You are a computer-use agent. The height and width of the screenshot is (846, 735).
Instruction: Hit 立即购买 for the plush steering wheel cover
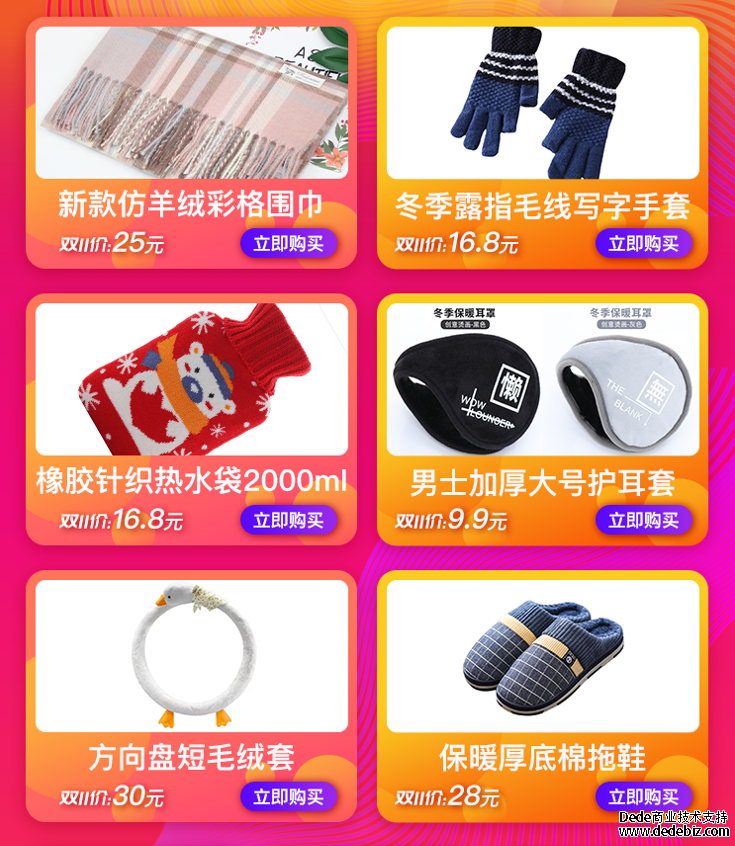click(x=288, y=797)
